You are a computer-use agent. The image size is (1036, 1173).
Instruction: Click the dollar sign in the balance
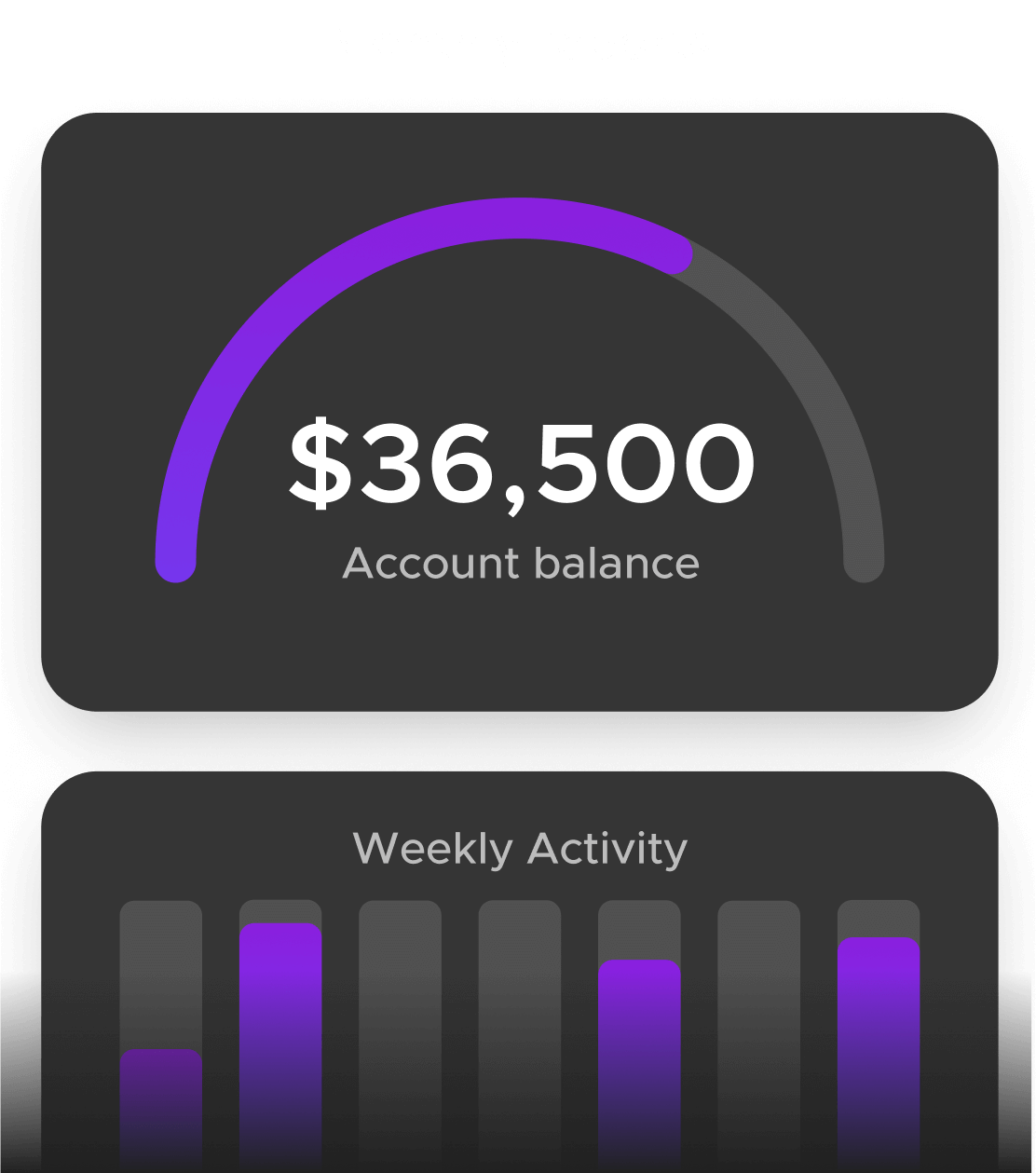(321, 461)
